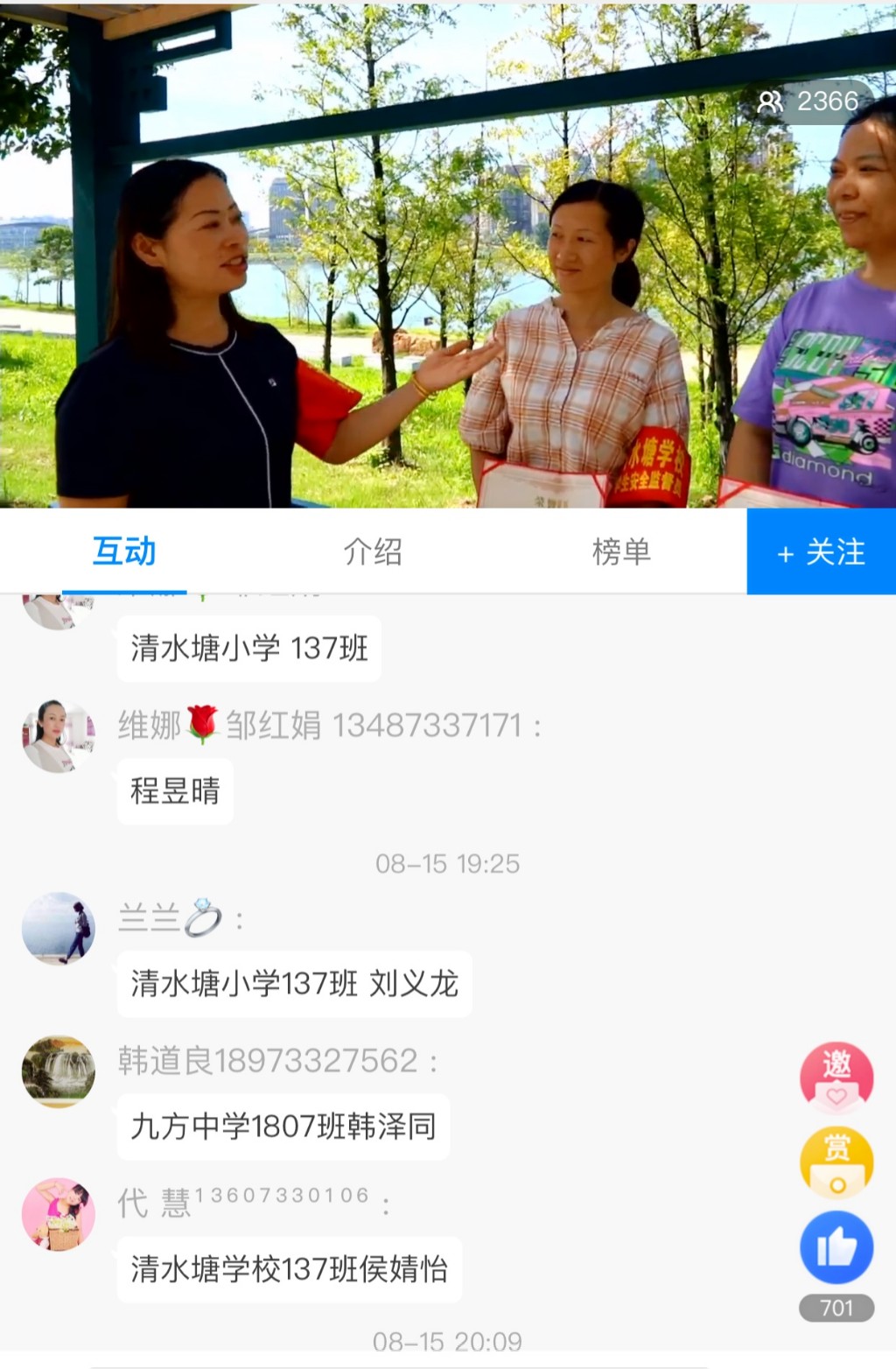Like the livestream with thumbs-up
Screen dimensions: 896x1369
pyautogui.click(x=836, y=1247)
